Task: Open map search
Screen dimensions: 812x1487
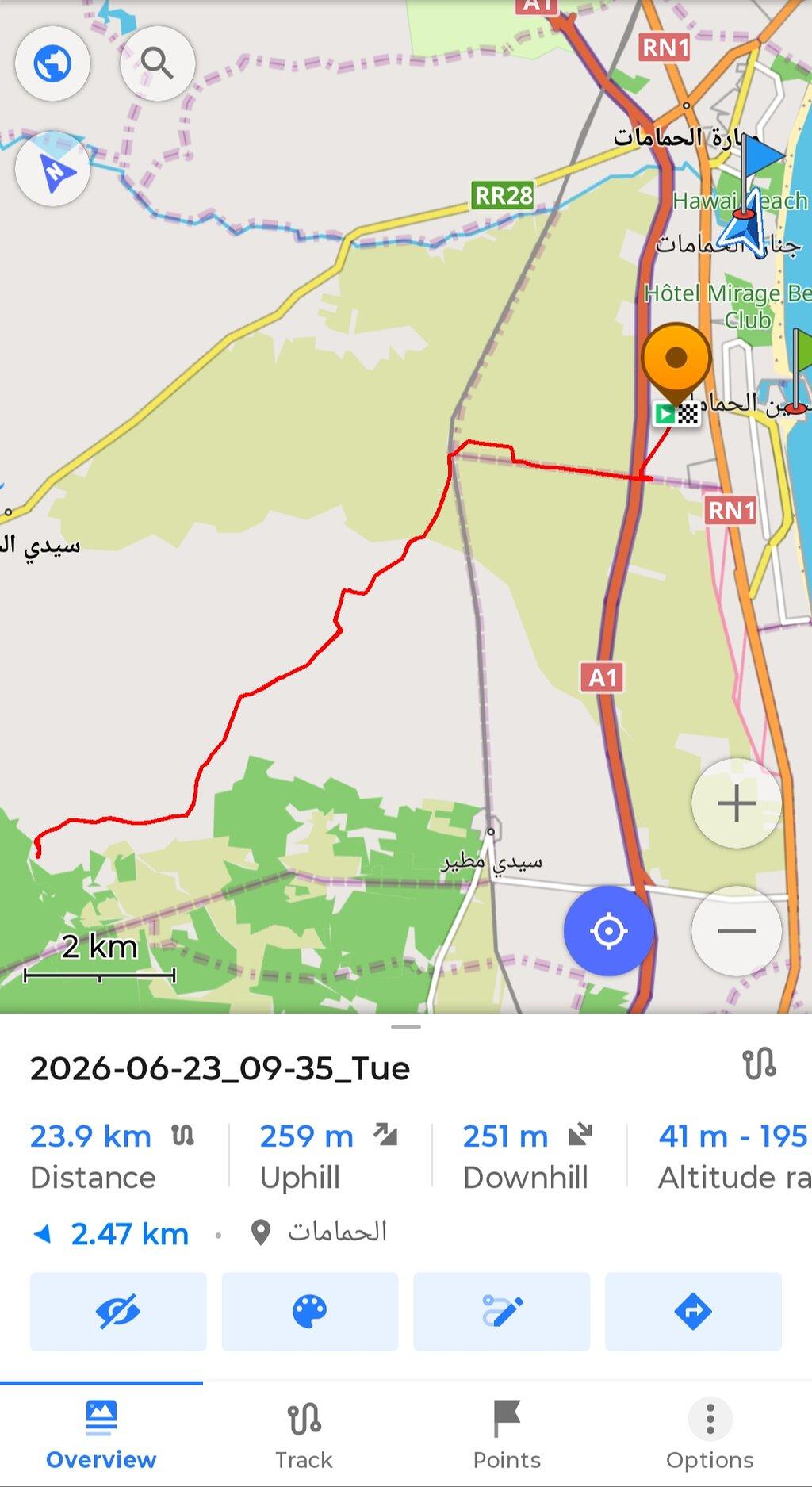Action: (157, 63)
